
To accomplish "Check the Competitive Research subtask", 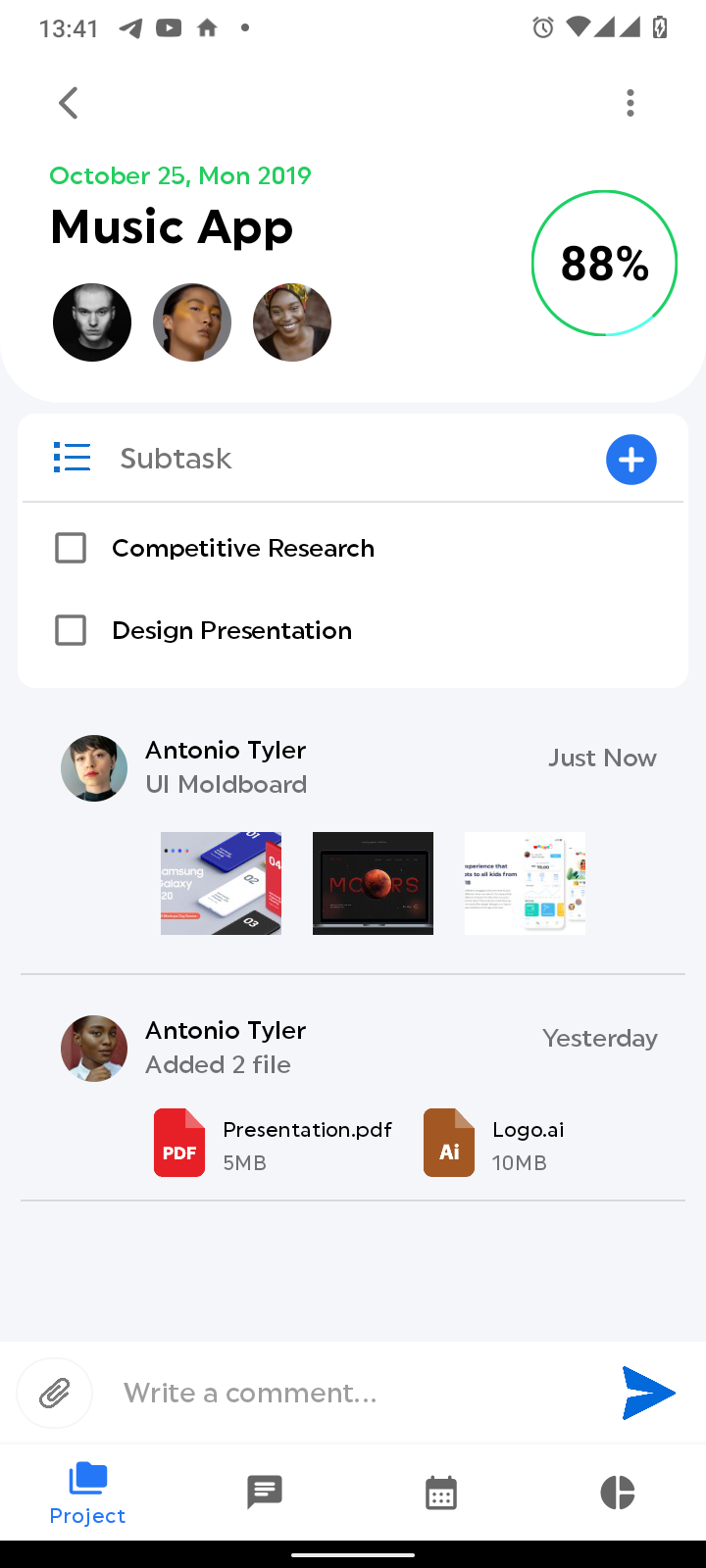I will point(71,548).
